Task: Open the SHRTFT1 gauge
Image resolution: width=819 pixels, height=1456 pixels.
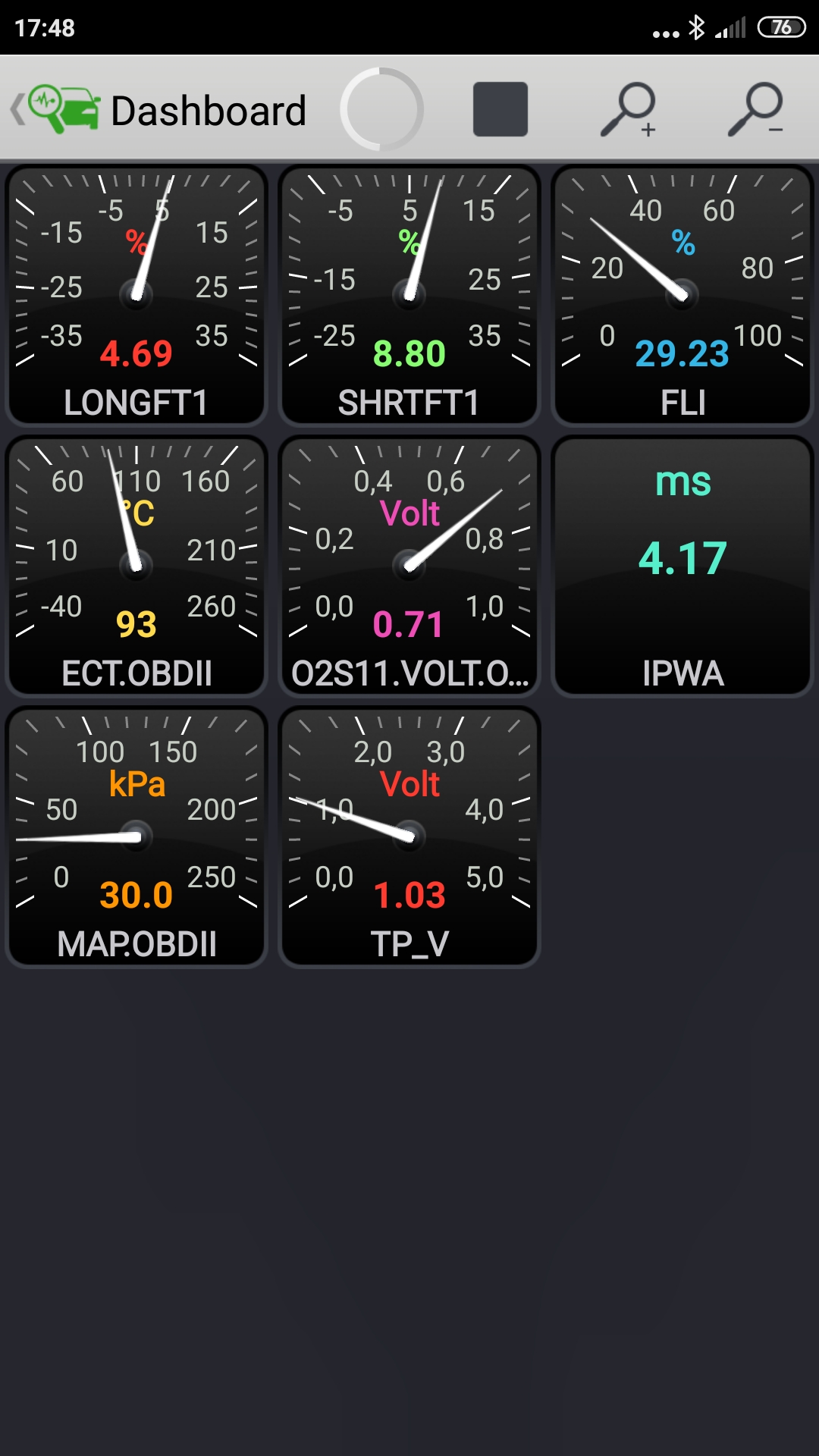Action: click(x=409, y=295)
